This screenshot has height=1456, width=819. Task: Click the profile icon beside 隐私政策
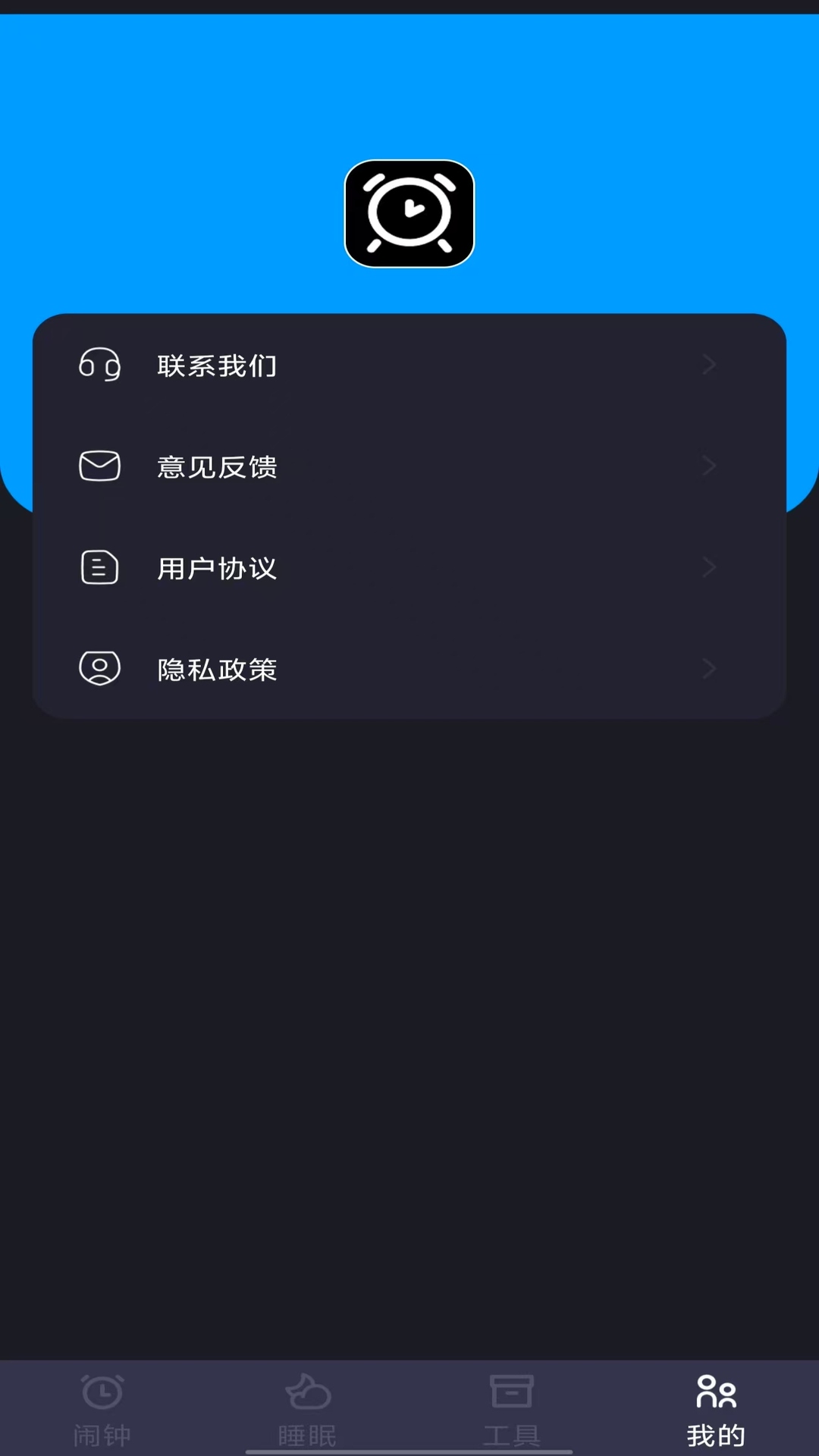point(99,669)
